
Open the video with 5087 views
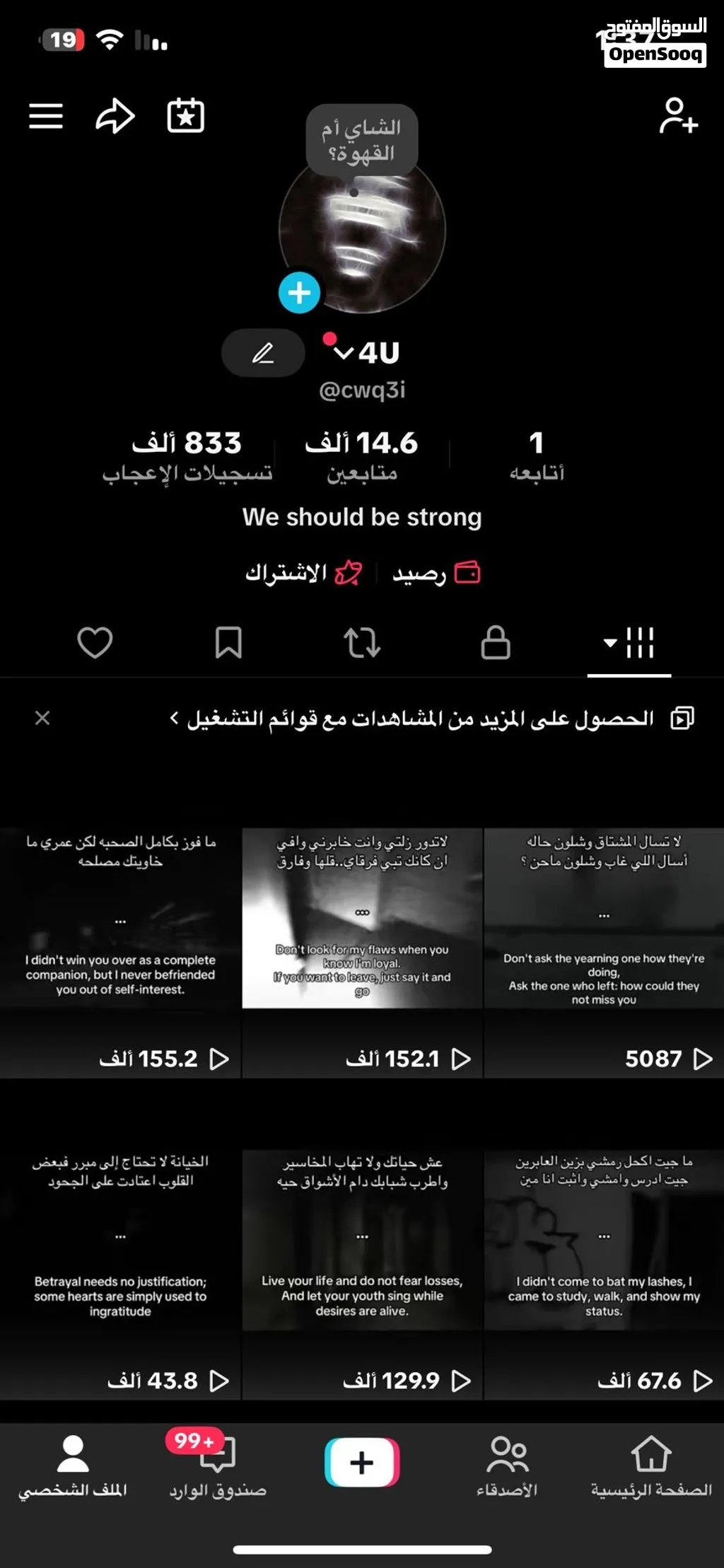[604, 953]
